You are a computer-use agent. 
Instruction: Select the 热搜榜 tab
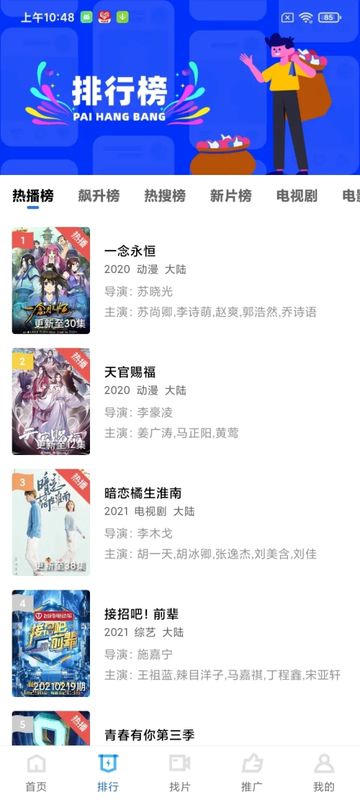point(165,195)
